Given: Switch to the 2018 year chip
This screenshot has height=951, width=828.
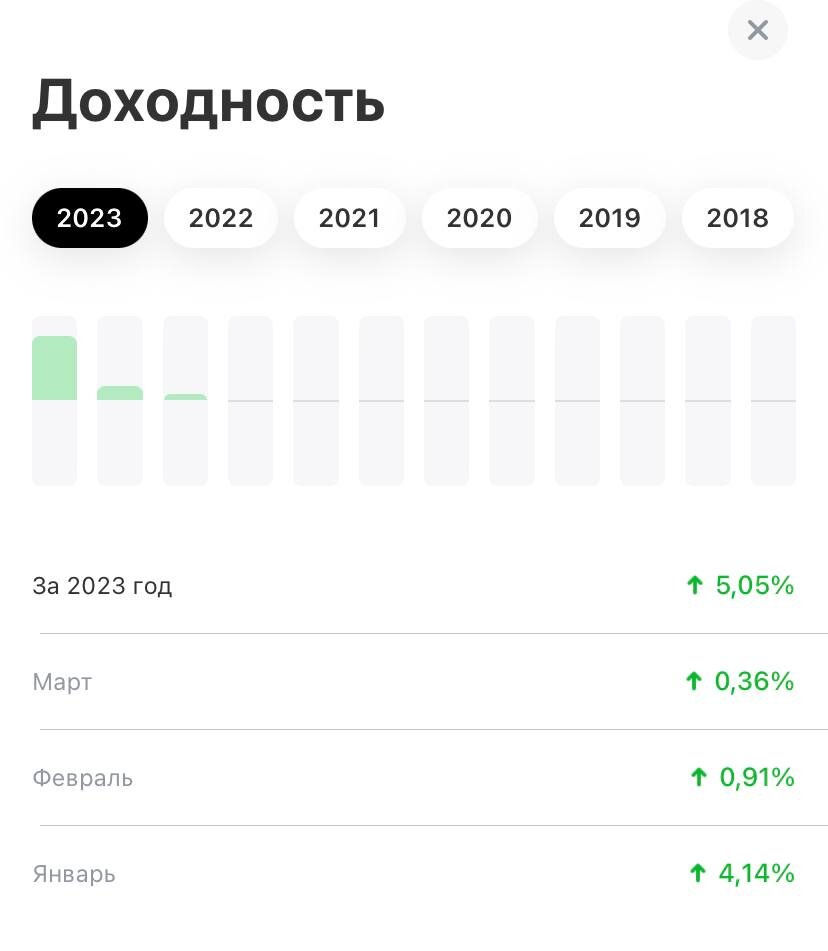Looking at the screenshot, I should [737, 218].
